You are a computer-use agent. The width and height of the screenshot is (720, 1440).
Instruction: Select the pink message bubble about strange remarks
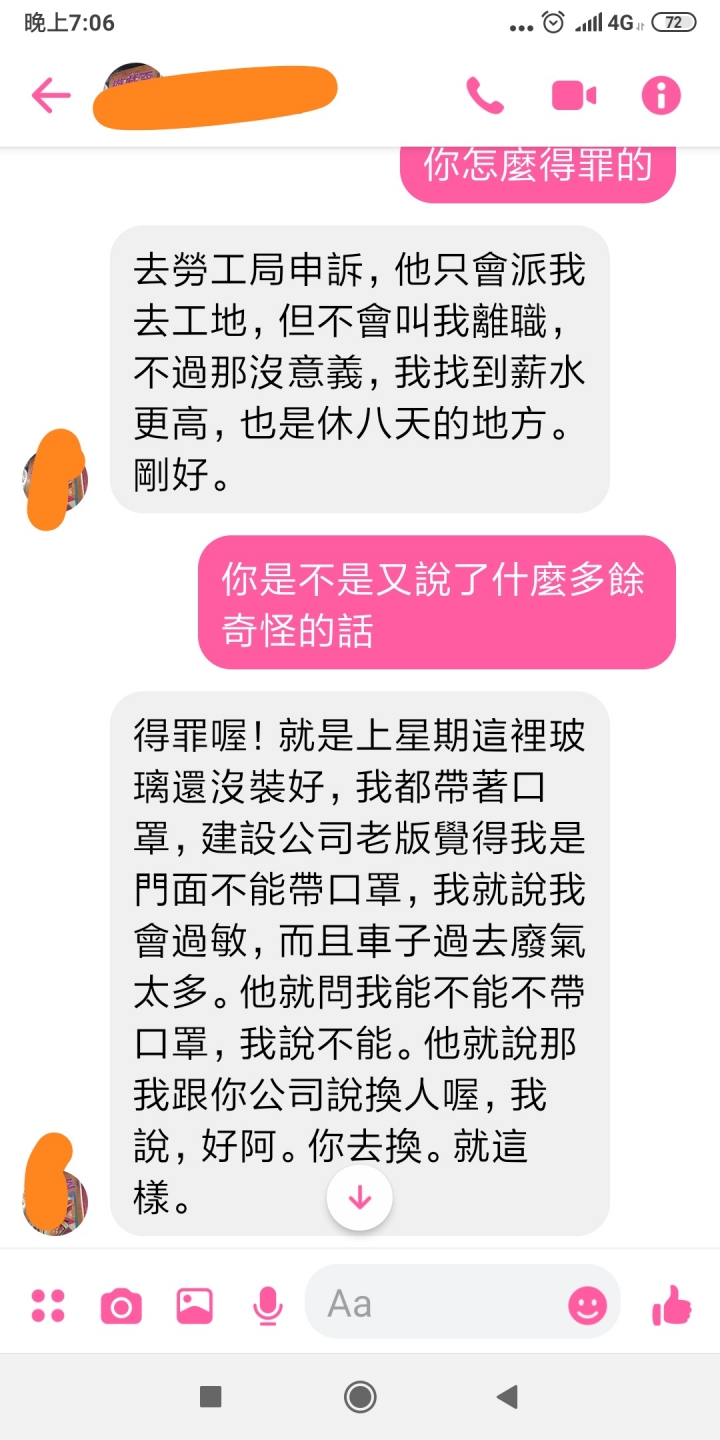[x=440, y=602]
